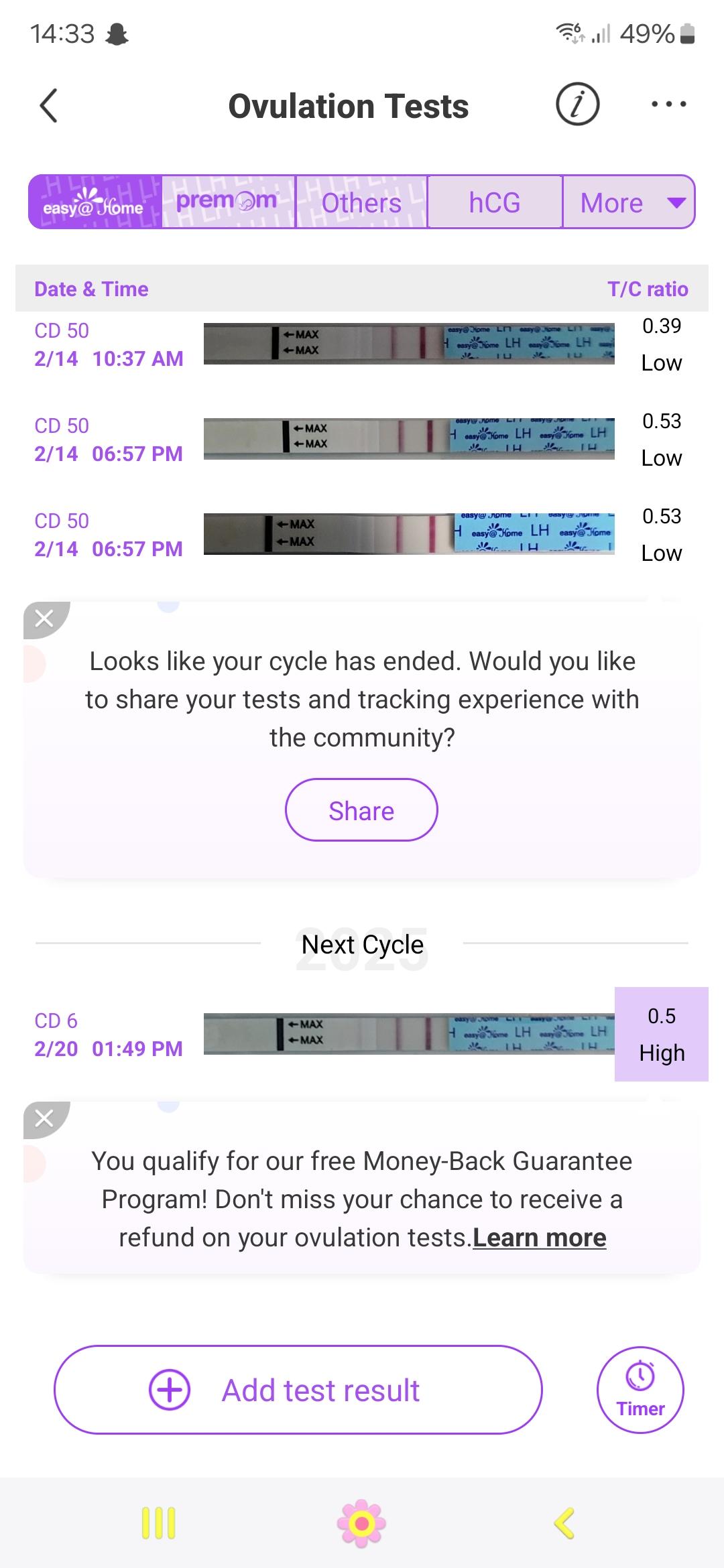This screenshot has height=1568, width=724.
Task: Switch to the Premom tab
Action: 227,202
